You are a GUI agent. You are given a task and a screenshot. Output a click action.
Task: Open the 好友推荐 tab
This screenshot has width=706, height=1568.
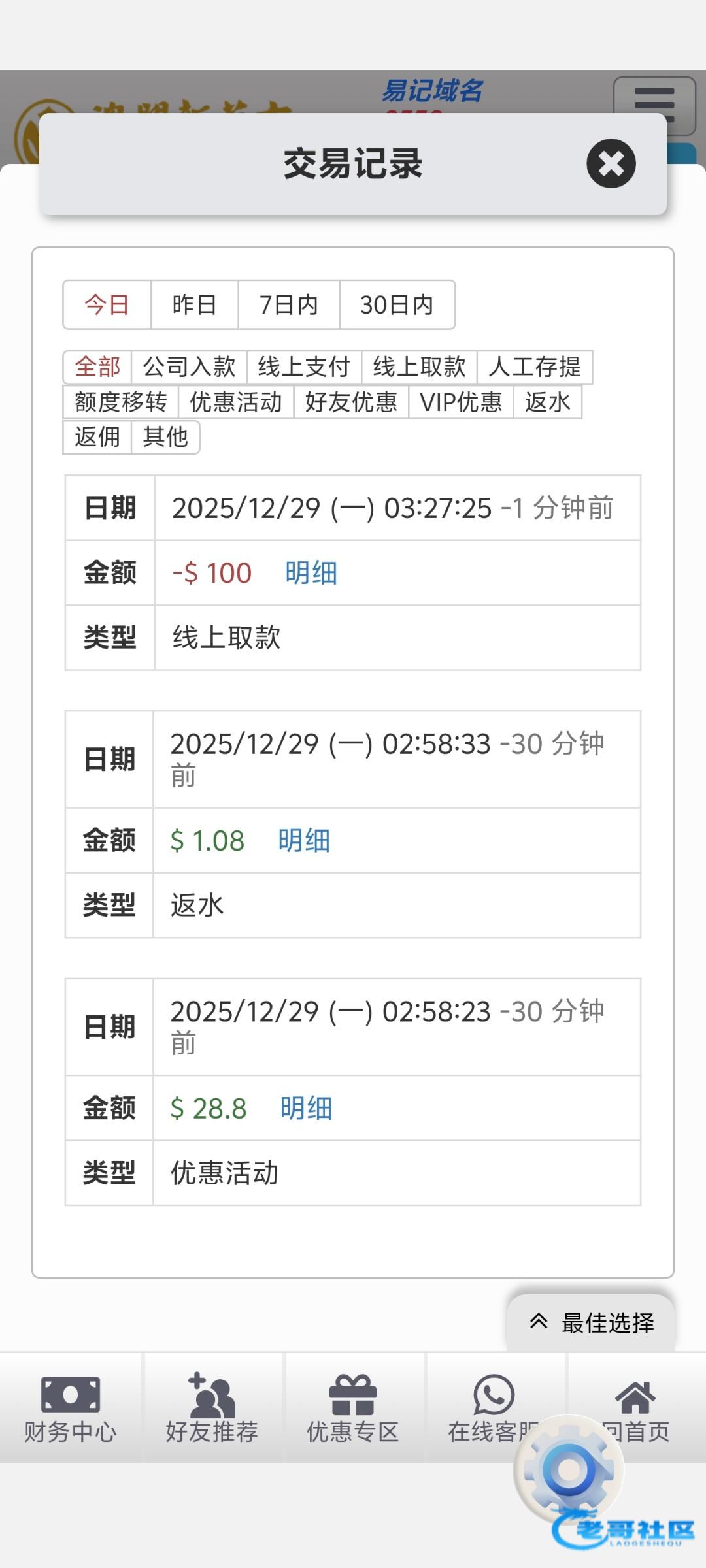click(212, 1408)
